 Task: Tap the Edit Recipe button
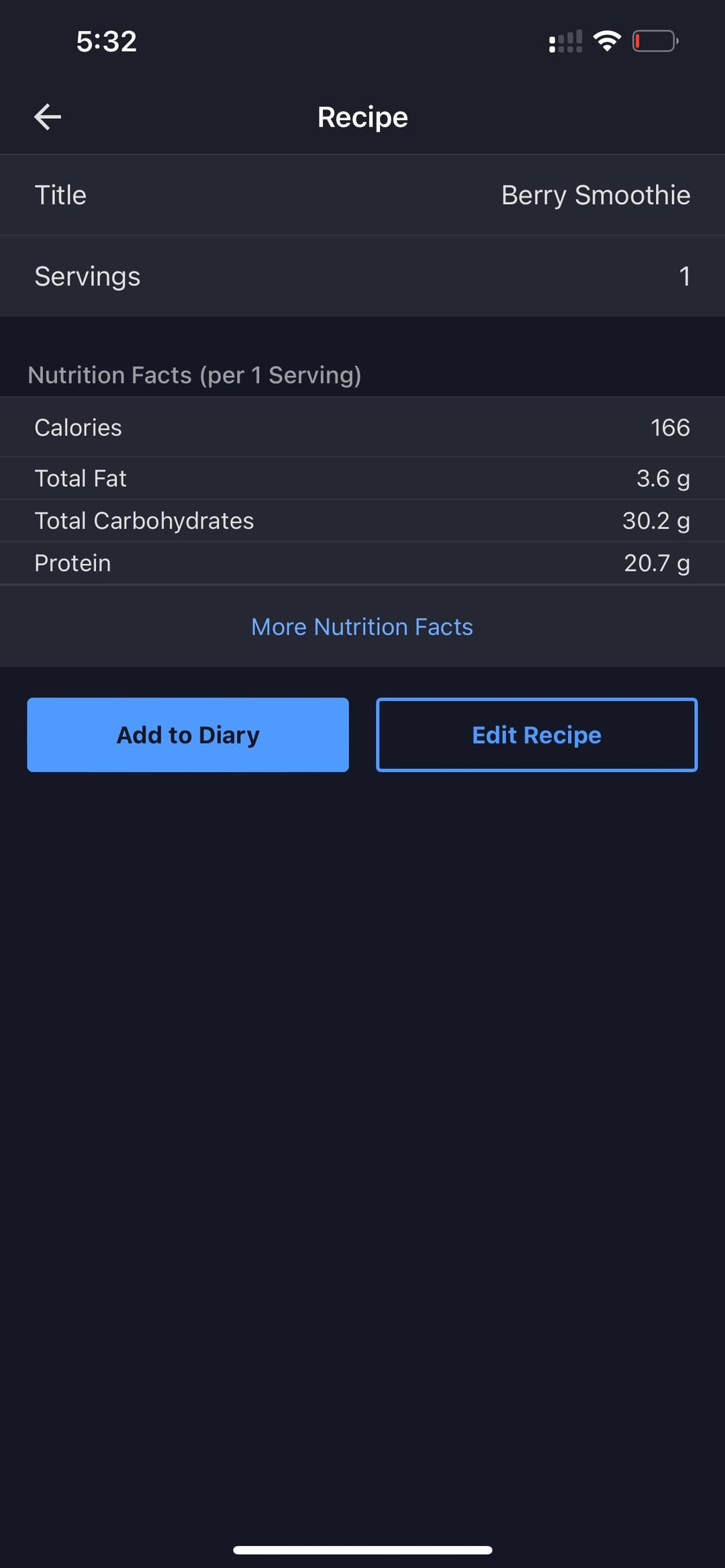[x=536, y=734]
